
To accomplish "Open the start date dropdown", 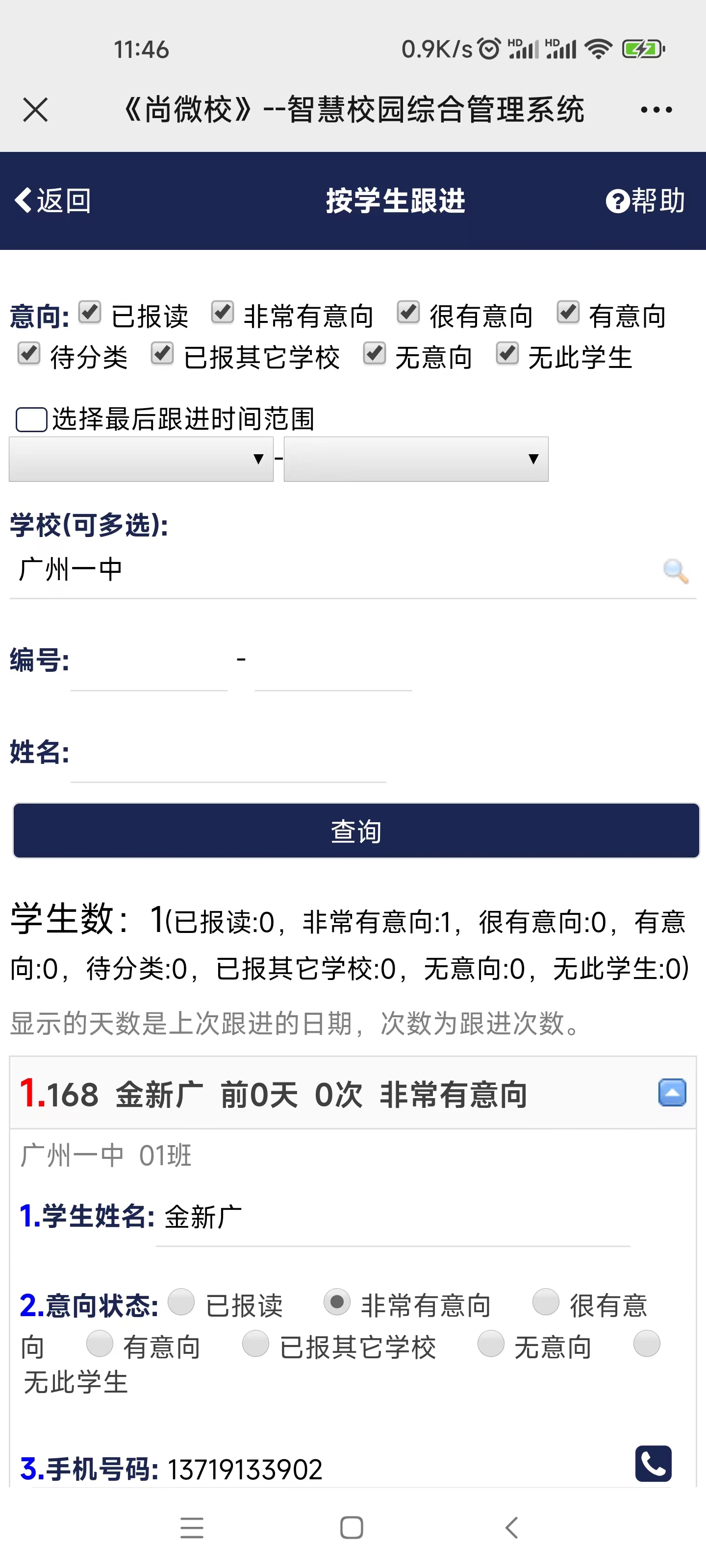I will tap(141, 459).
